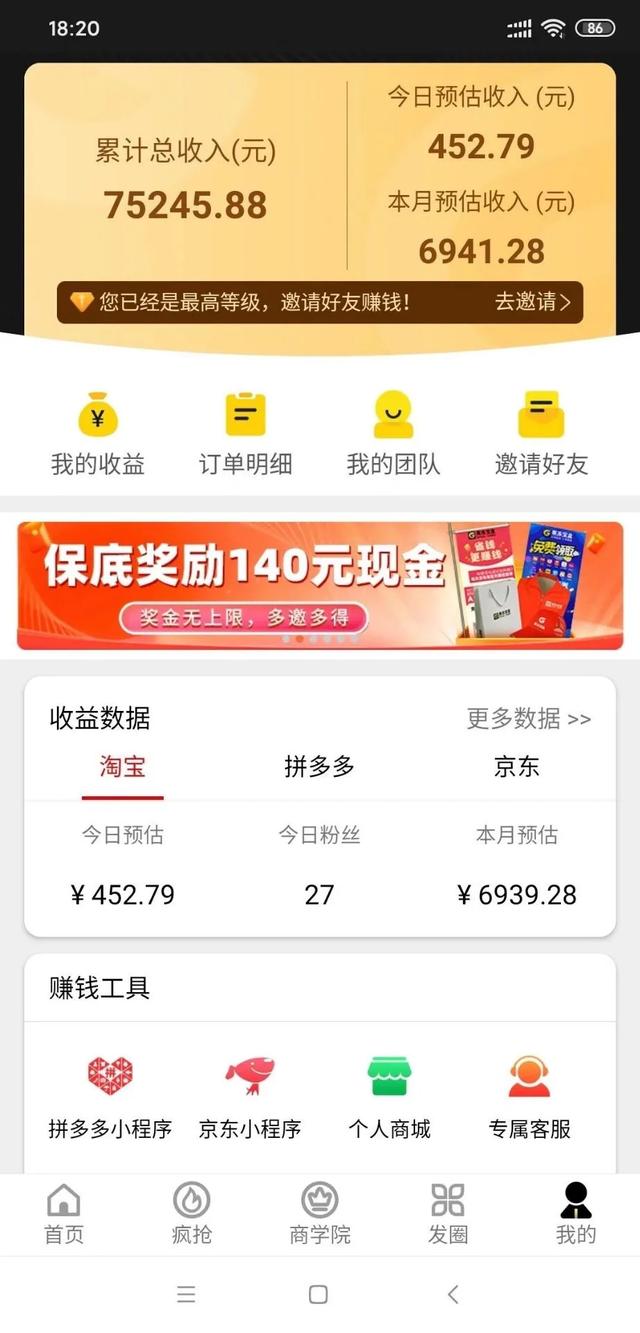Contact 专属客服 support
640x1333 pixels.
[529, 1097]
